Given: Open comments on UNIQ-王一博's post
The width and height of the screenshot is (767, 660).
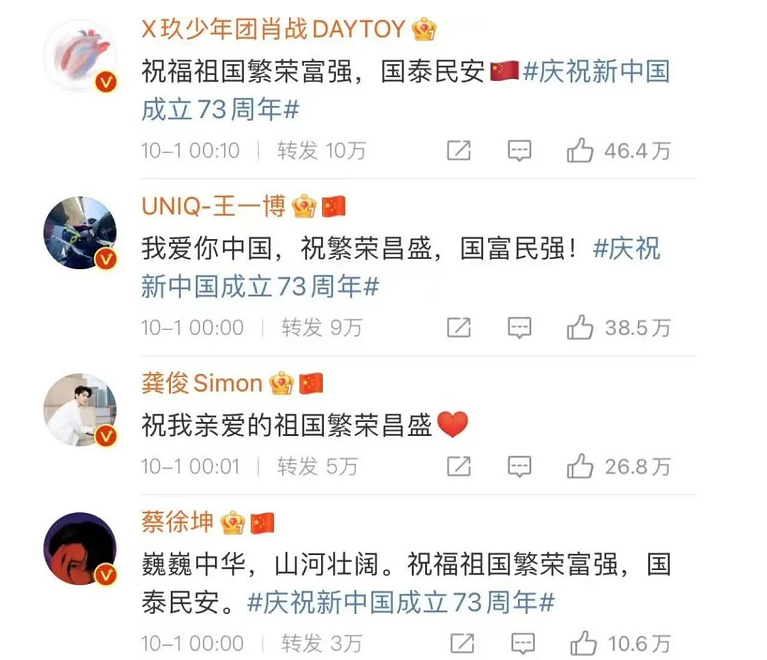Looking at the screenshot, I should pos(518,327).
